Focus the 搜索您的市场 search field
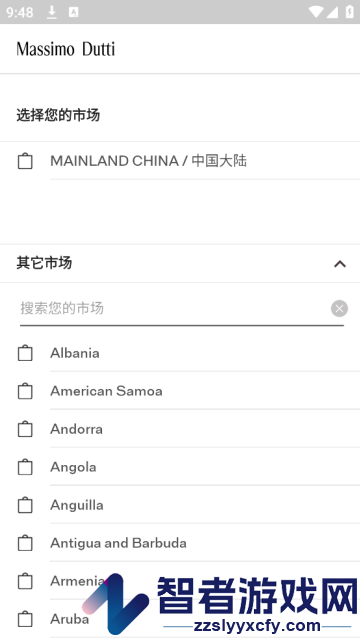The width and height of the screenshot is (360, 639). [x=174, y=308]
